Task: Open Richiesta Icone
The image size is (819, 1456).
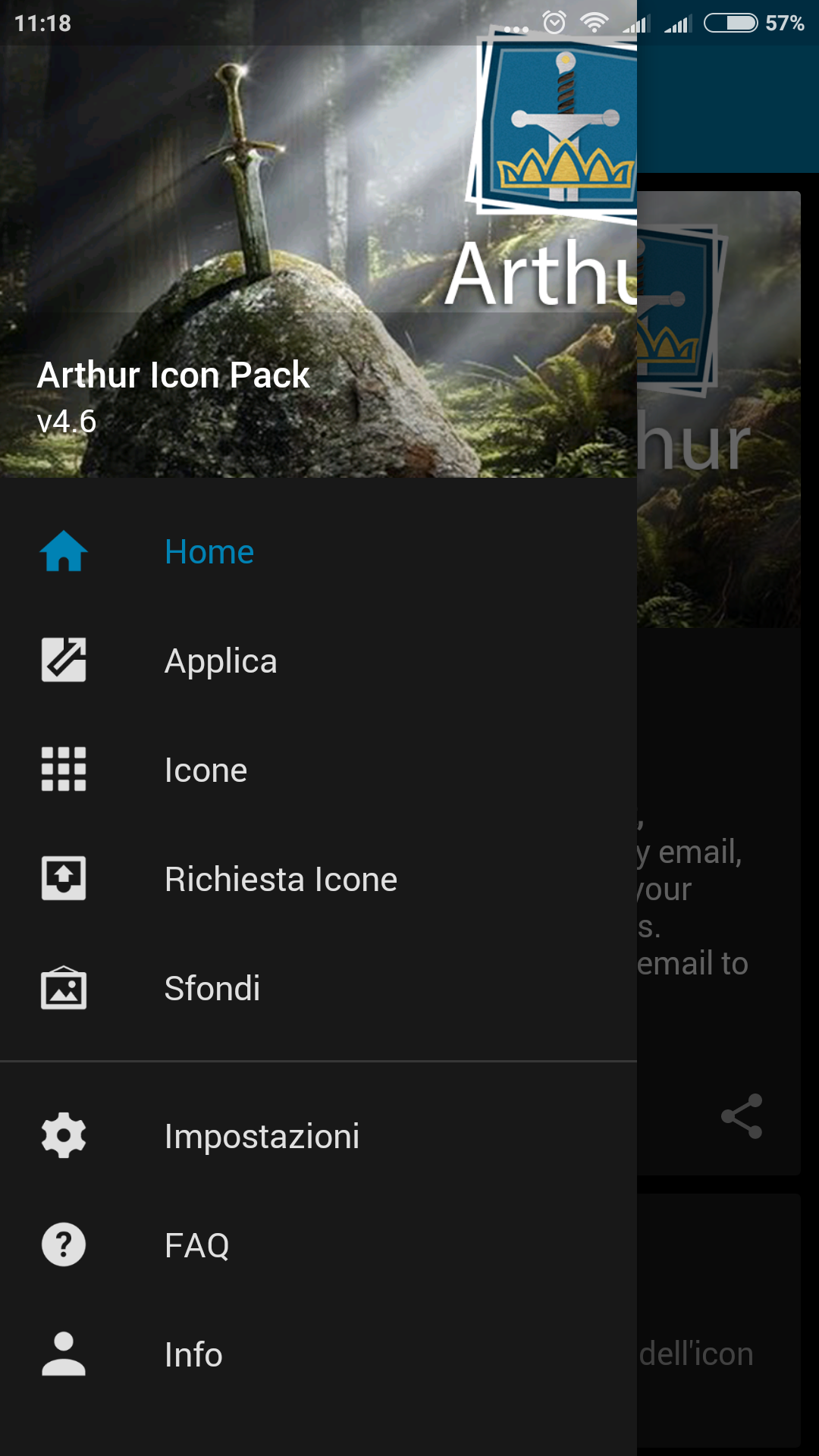Action: click(318, 879)
